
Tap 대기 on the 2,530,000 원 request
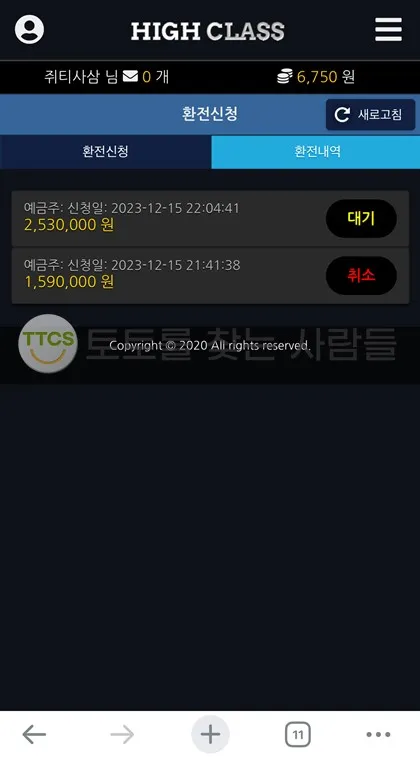(361, 219)
